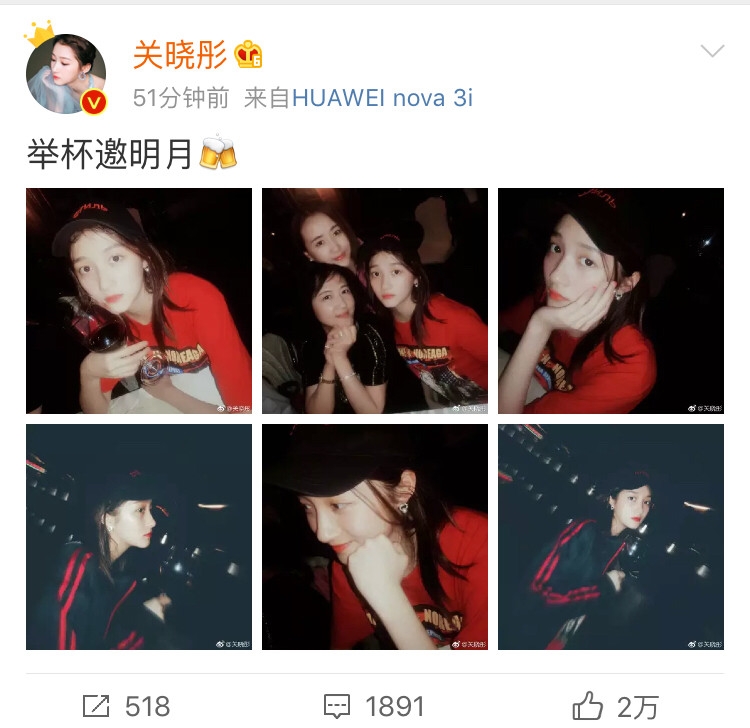
Task: Open the group photo of three women
Action: [375, 301]
